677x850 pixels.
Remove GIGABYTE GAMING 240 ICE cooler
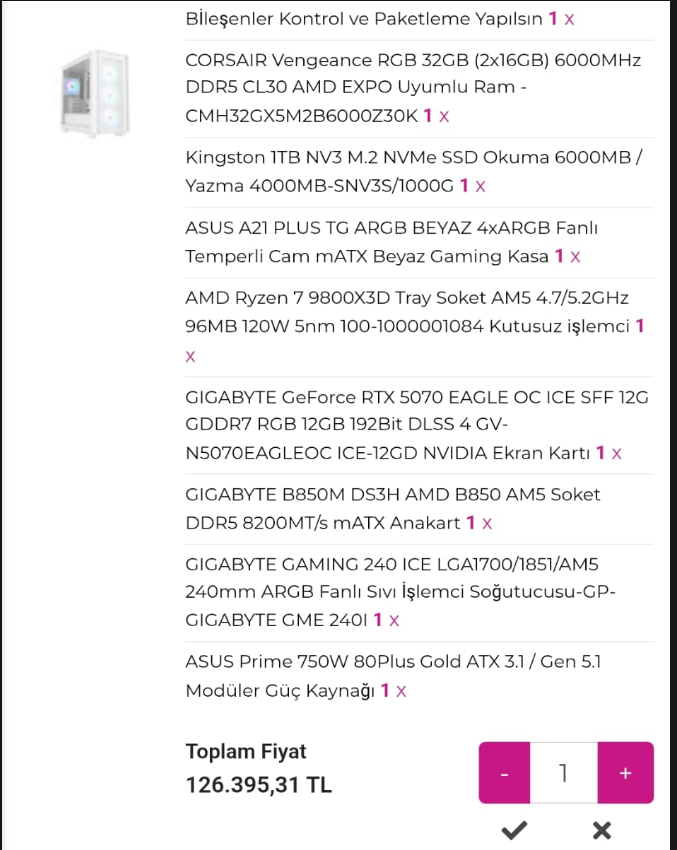tap(394, 621)
